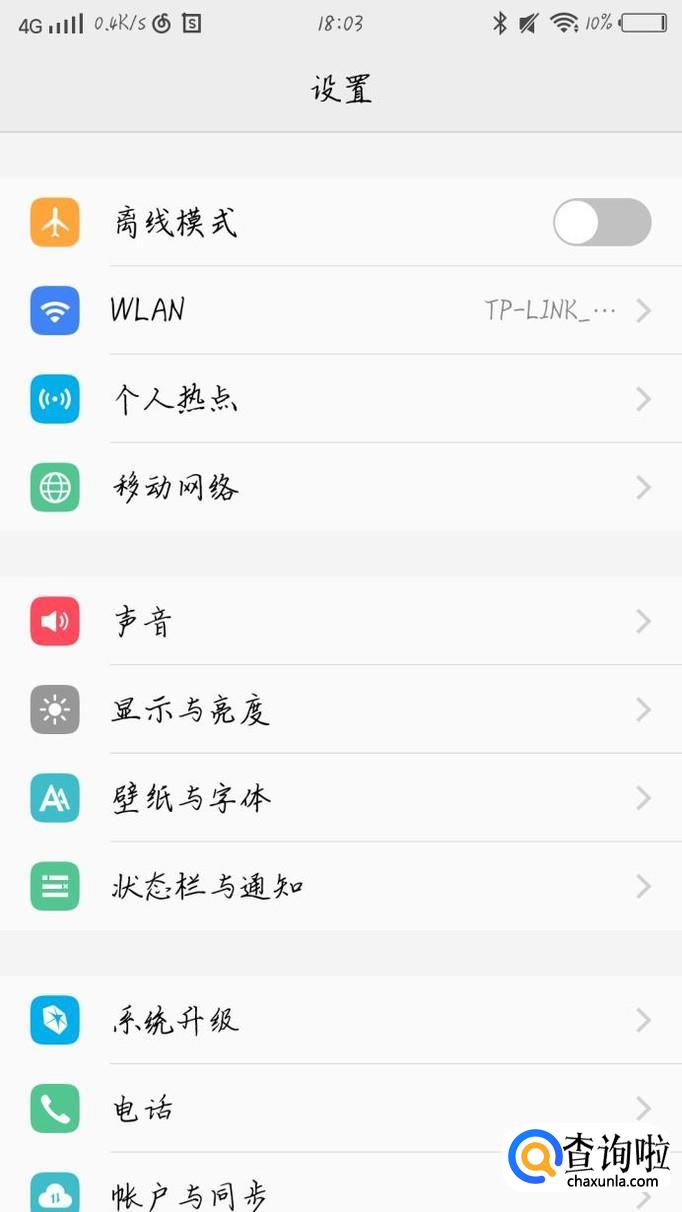The height and width of the screenshot is (1212, 682).
Task: Open 壁纸与字体 settings
Action: point(340,798)
